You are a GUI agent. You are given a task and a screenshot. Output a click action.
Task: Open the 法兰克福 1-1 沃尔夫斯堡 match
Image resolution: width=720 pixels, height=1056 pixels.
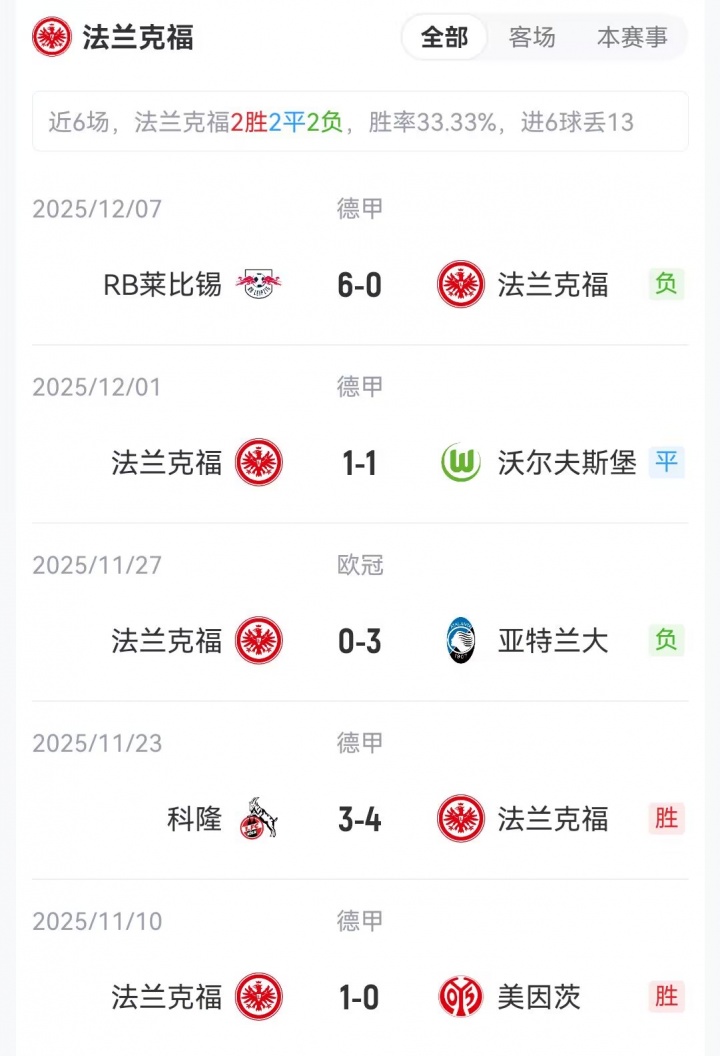pos(360,463)
